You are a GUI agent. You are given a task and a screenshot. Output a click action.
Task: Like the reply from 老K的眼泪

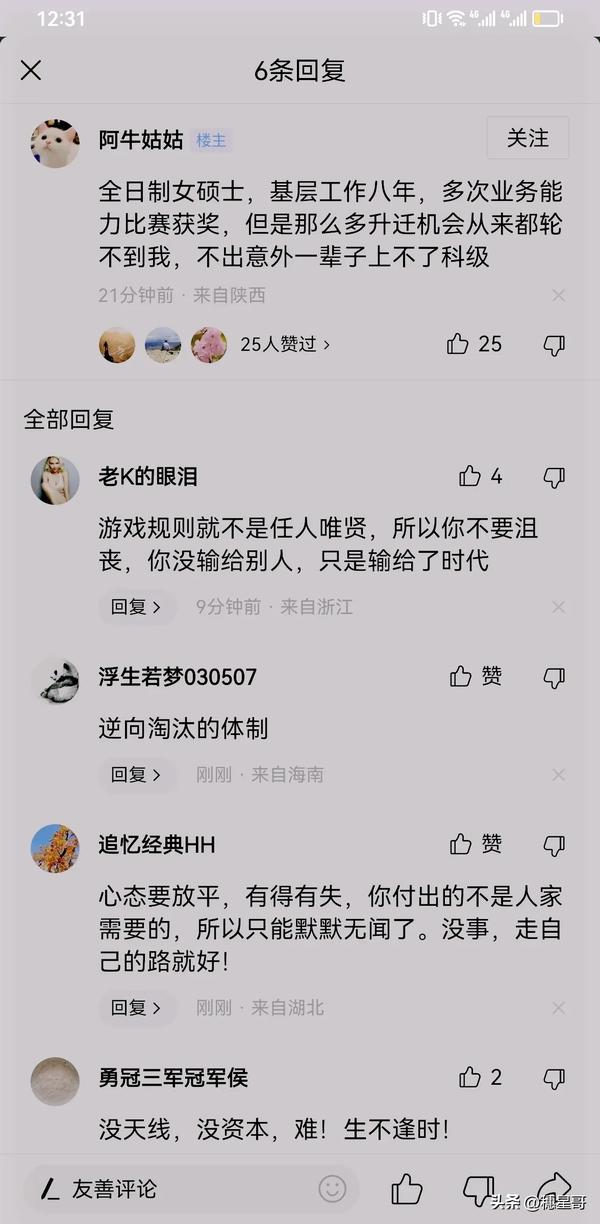(x=470, y=476)
